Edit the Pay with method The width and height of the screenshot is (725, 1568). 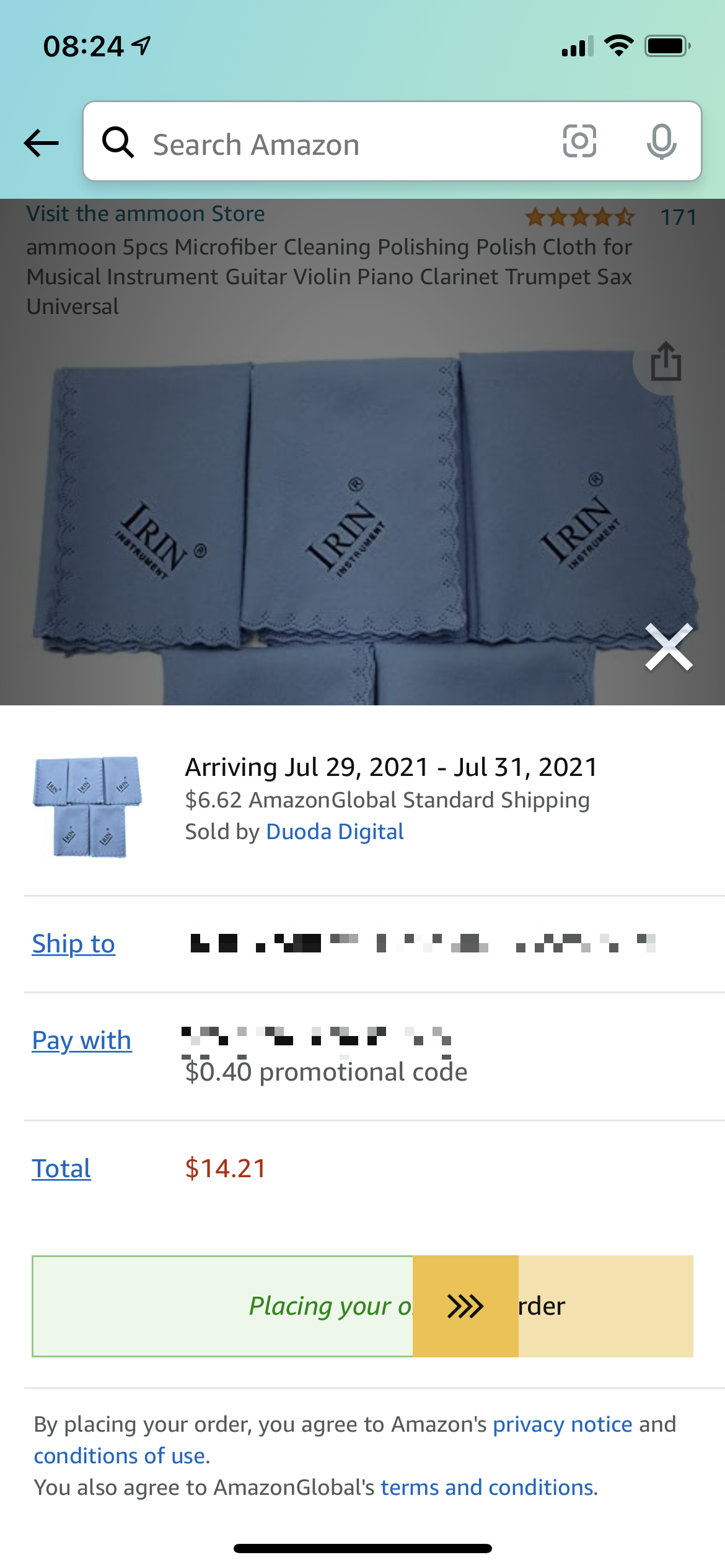click(82, 1040)
